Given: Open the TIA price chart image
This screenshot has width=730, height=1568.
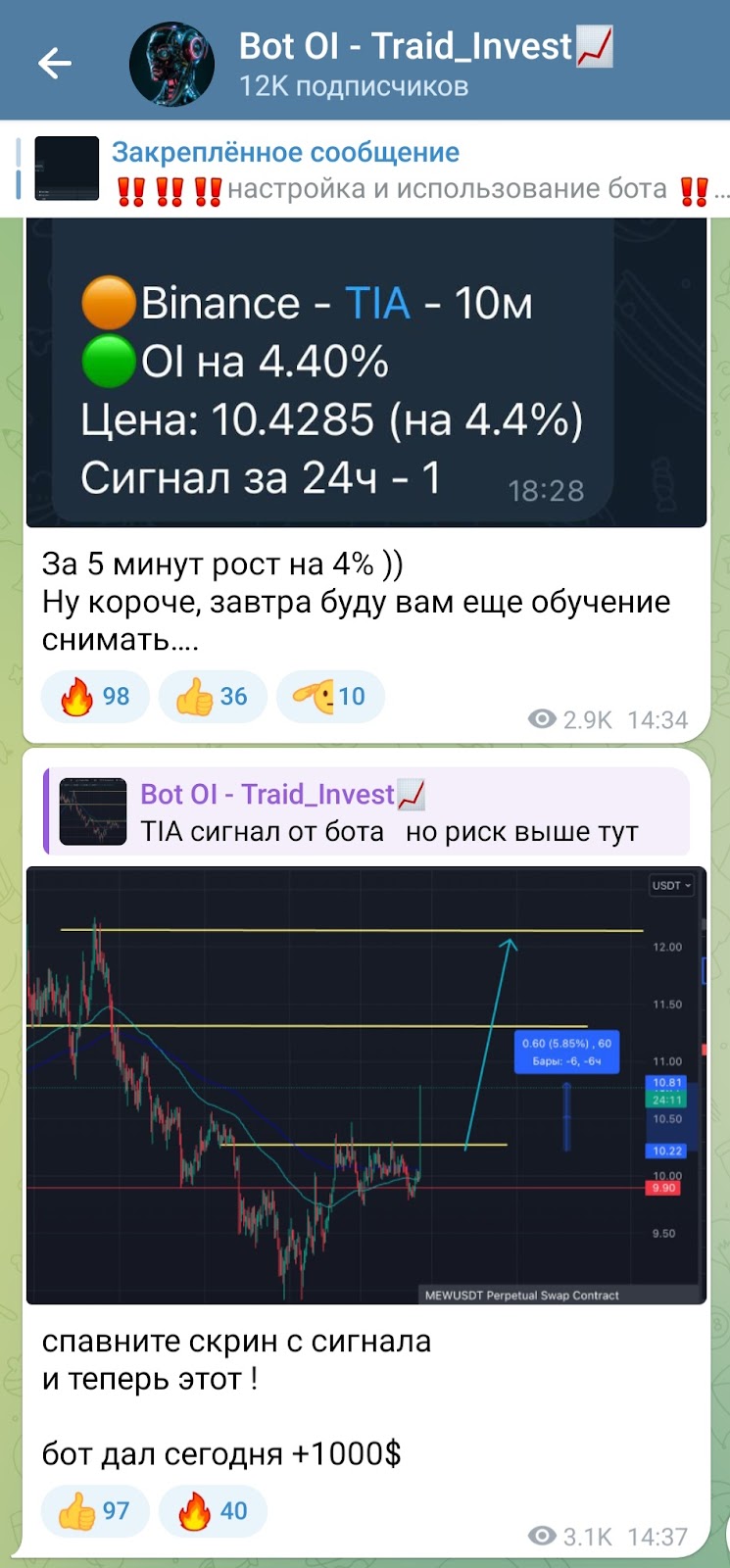Looking at the screenshot, I should 365,1085.
